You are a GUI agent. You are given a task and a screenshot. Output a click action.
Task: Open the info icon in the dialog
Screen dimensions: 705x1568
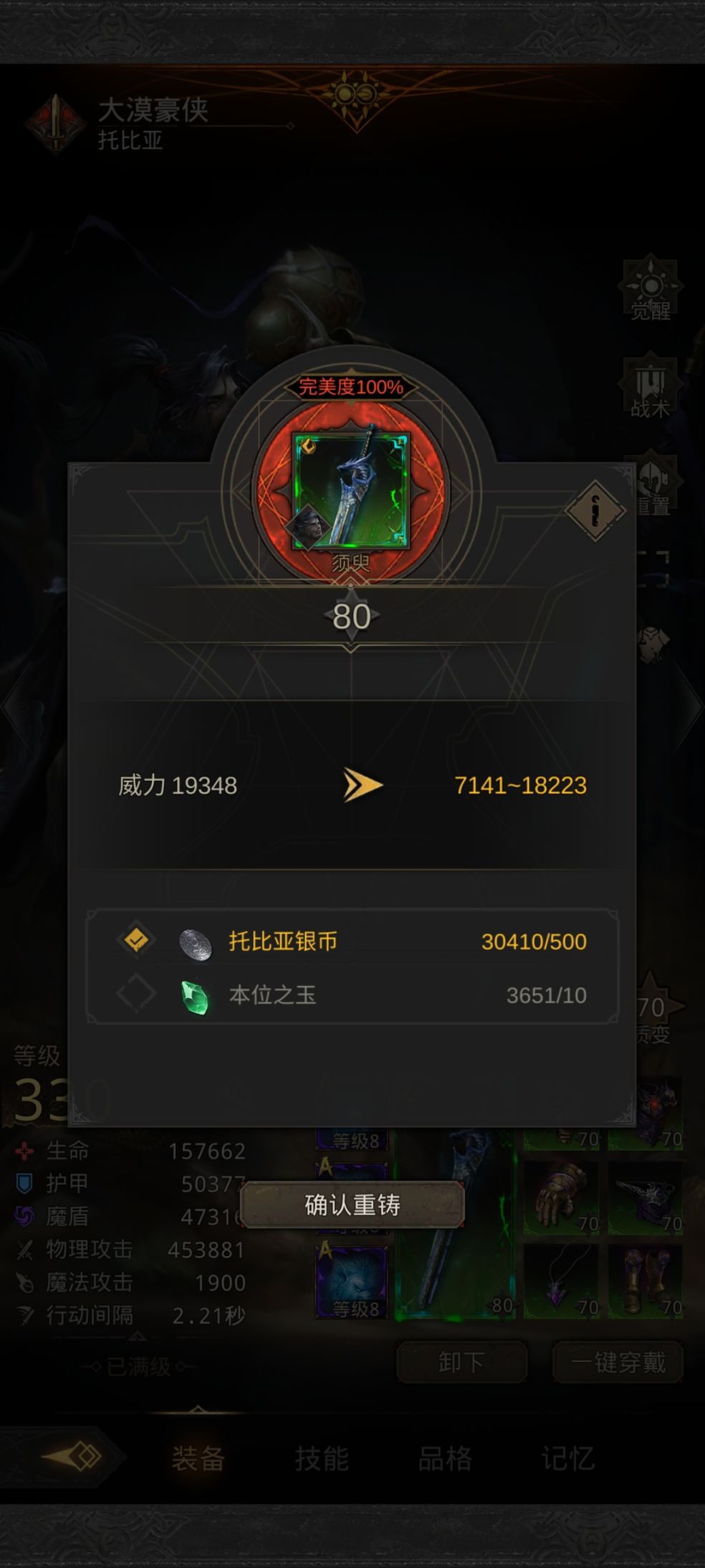594,510
